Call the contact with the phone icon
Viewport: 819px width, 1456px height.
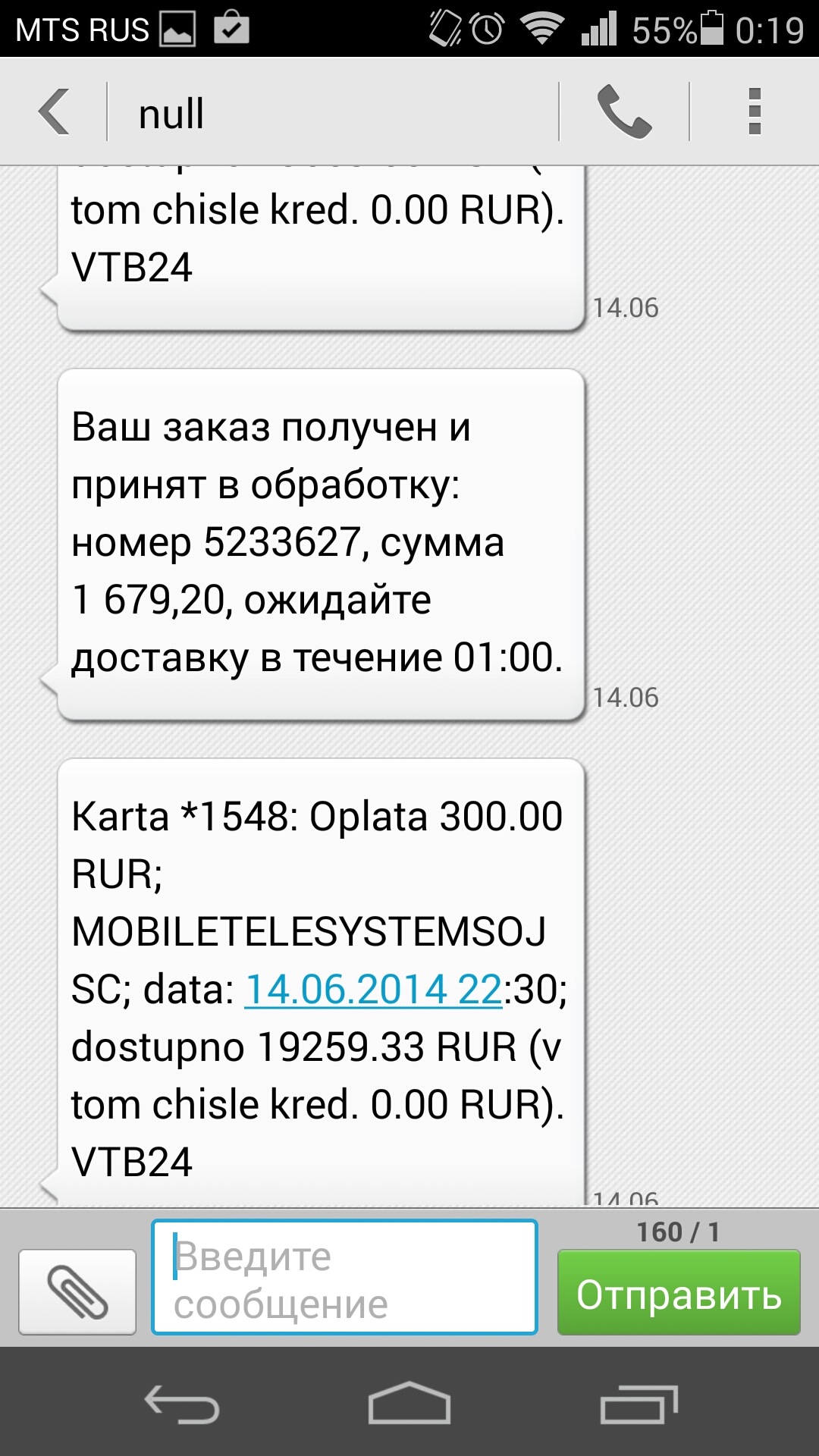pos(624,111)
